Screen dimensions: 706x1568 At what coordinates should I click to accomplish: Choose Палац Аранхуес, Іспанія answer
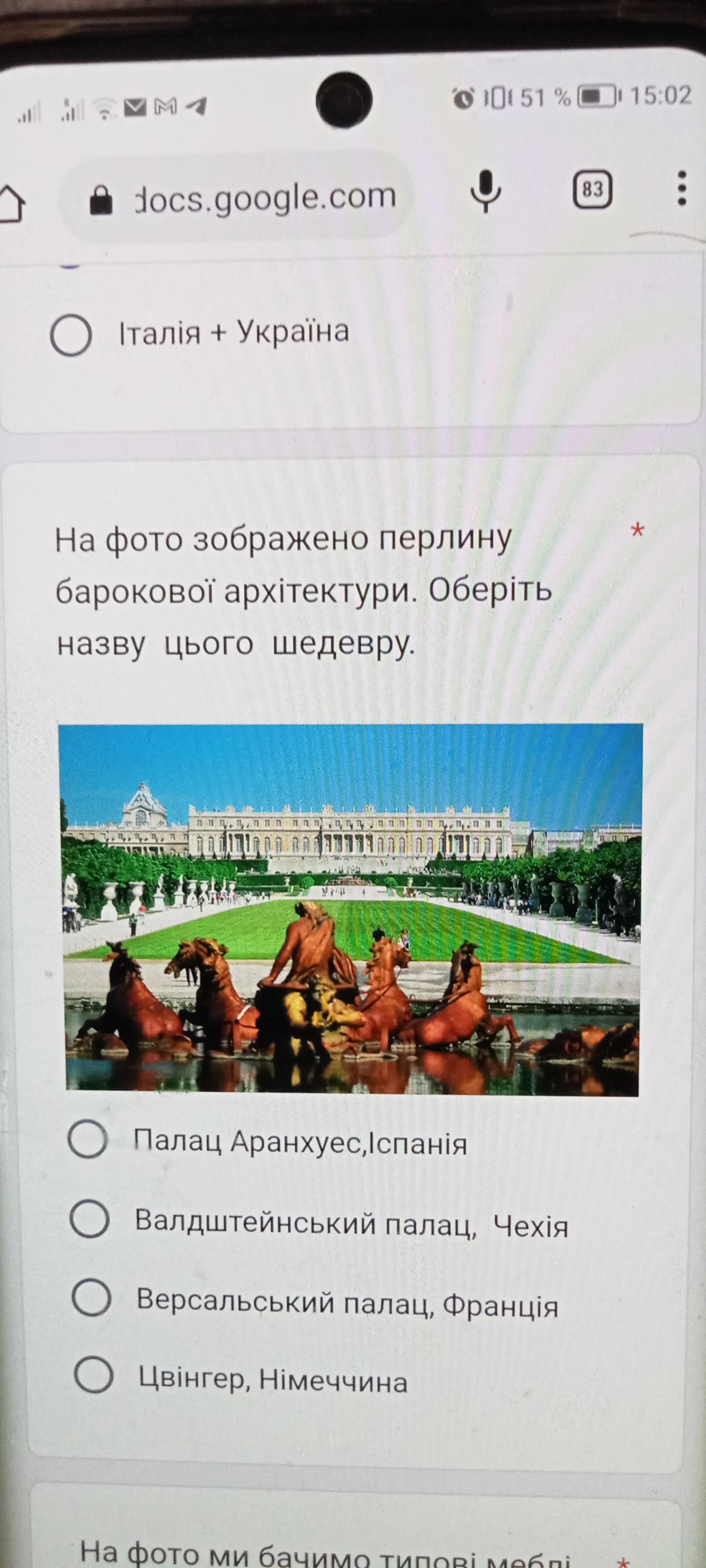[88, 1138]
